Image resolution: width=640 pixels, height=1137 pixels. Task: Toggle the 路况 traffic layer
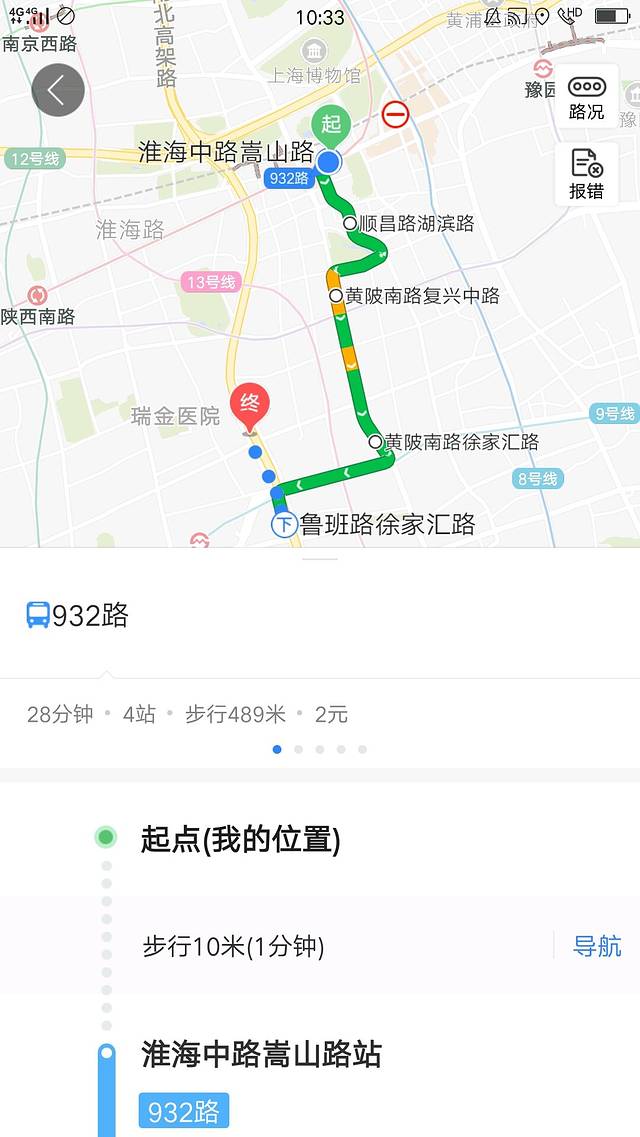[586, 96]
